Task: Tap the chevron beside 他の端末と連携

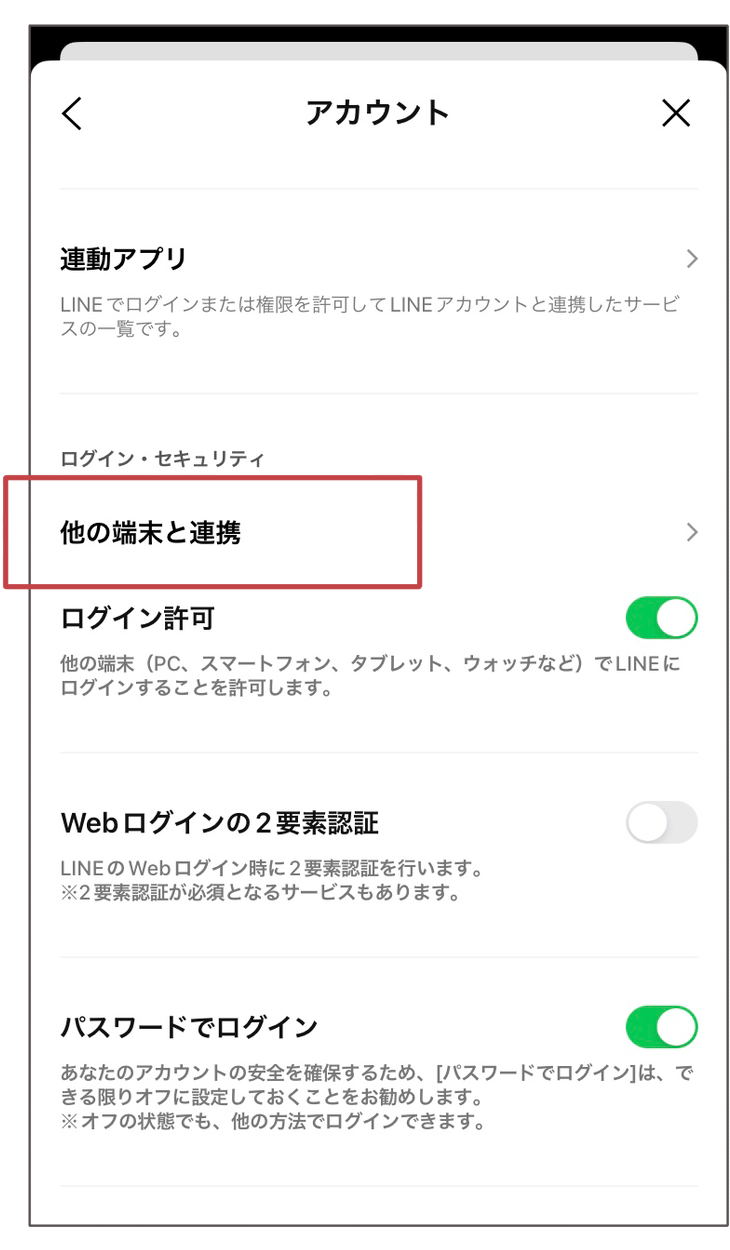Action: coord(692,533)
